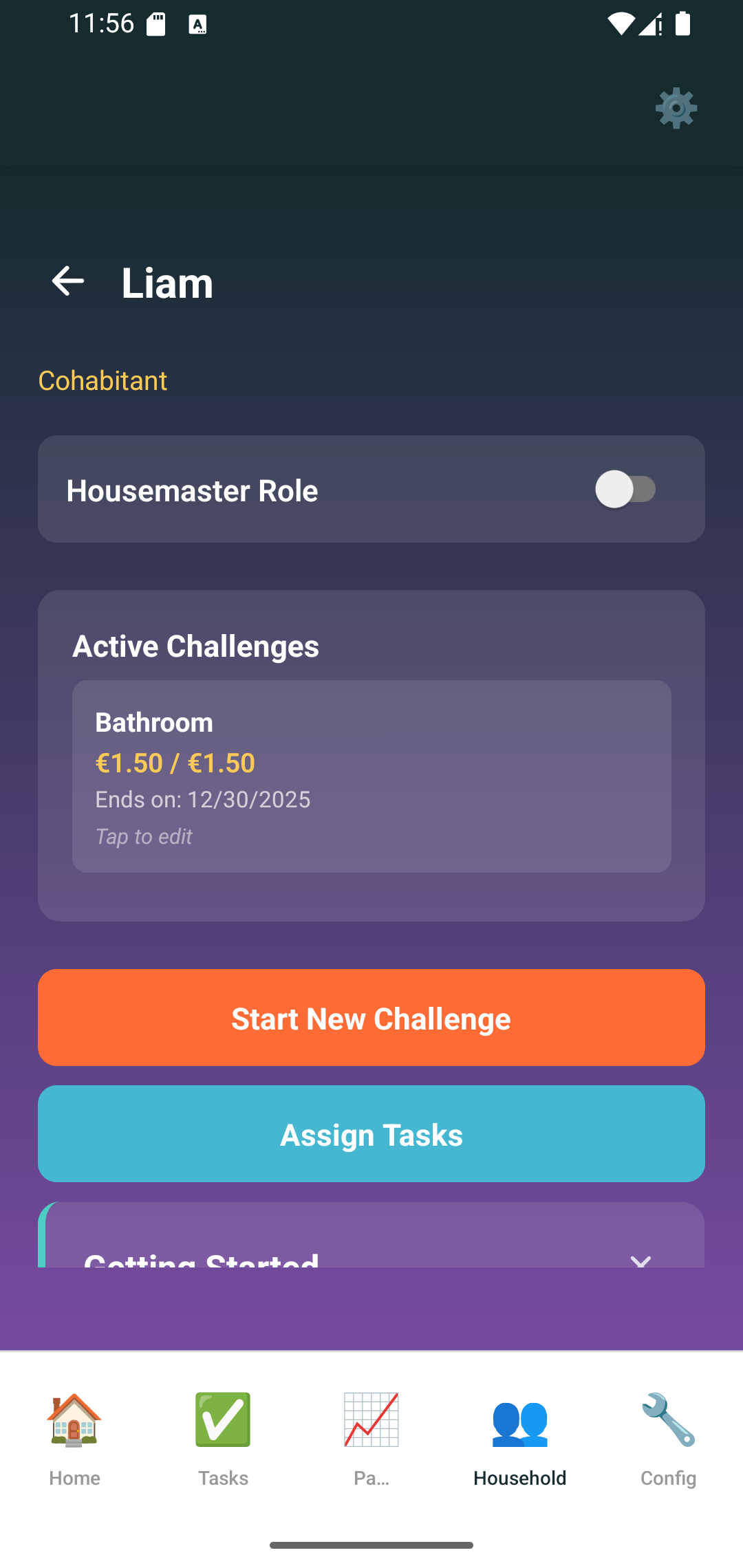Viewport: 743px width, 1568px height.
Task: Tap the "Tap to edit" link
Action: pyautogui.click(x=143, y=836)
